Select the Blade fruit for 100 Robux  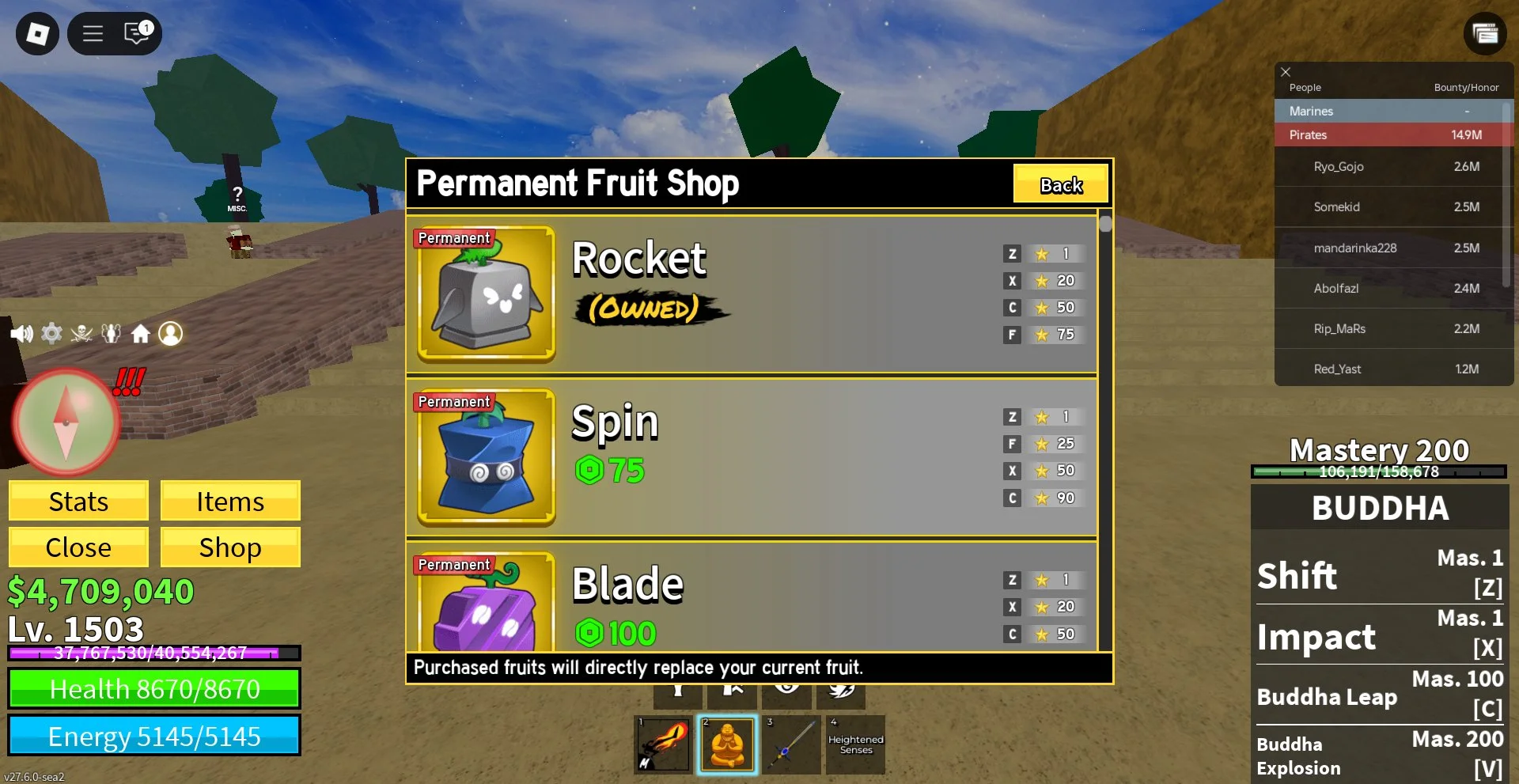click(616, 632)
